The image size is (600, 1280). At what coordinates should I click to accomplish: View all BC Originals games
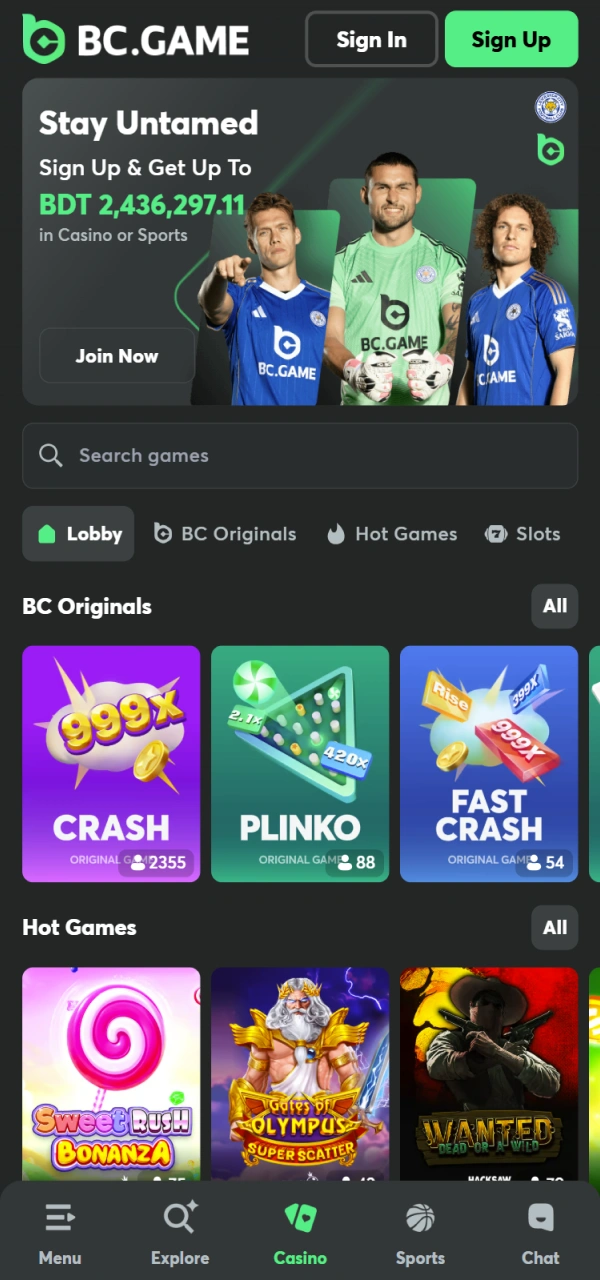pos(554,606)
